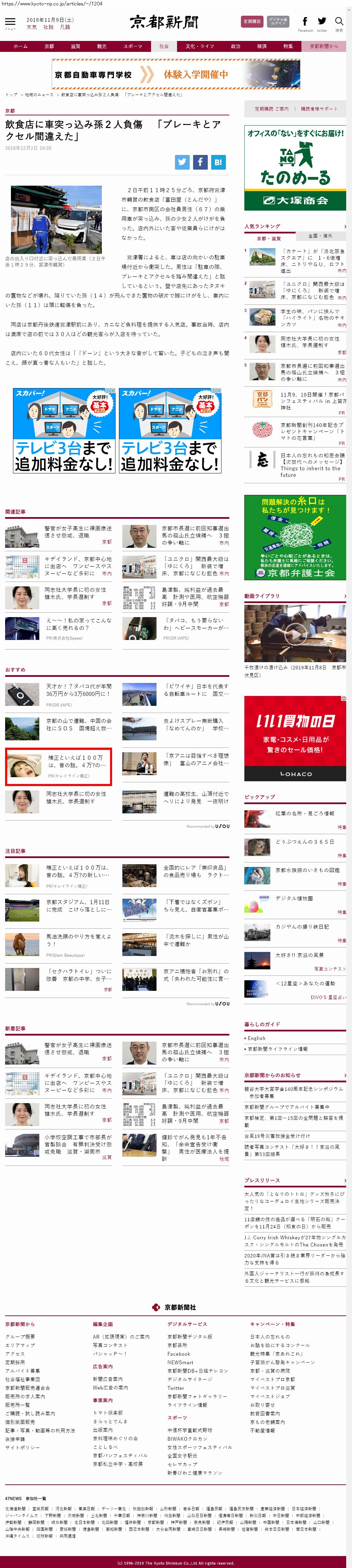Open the English guide link
352x1568 pixels.
coord(256,1038)
